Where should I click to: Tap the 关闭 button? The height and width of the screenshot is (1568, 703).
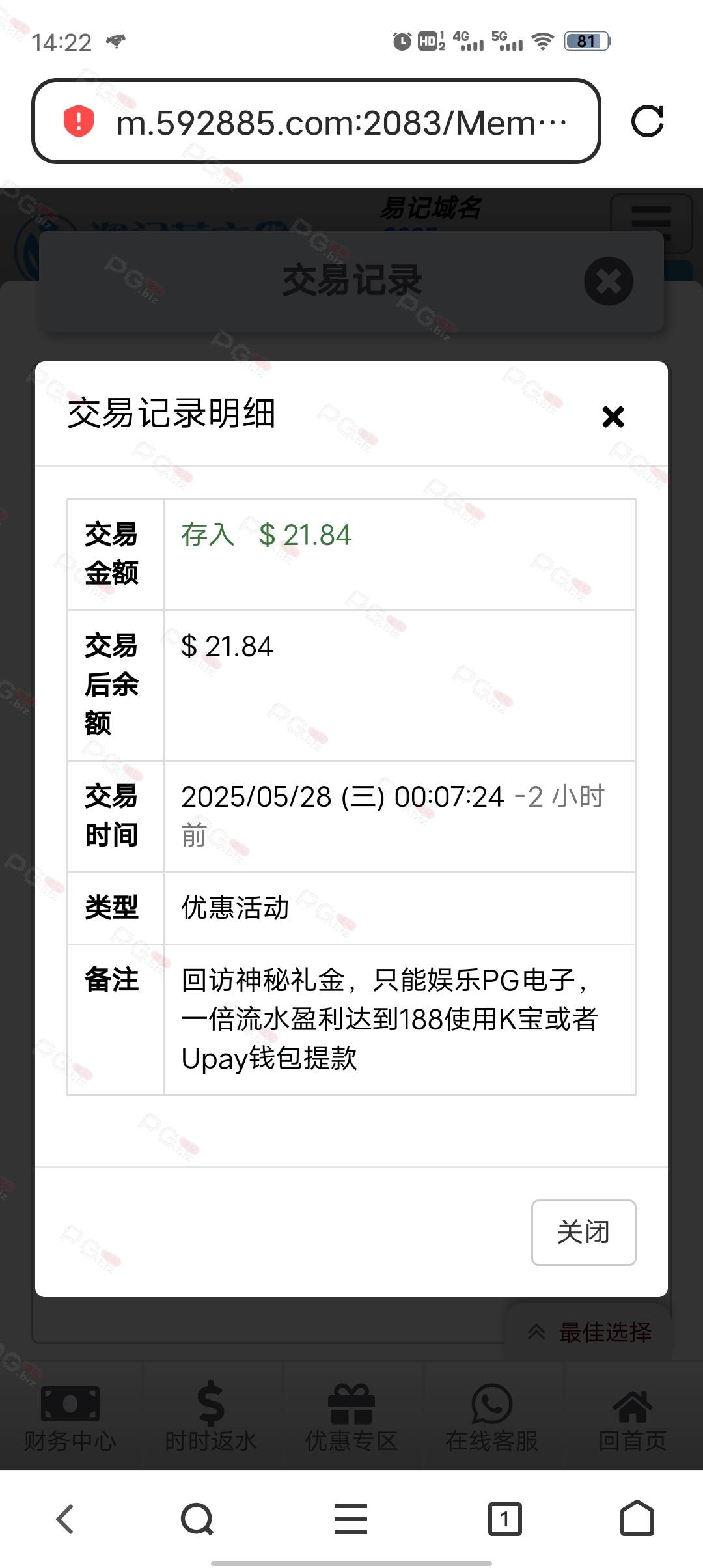[x=583, y=1232]
